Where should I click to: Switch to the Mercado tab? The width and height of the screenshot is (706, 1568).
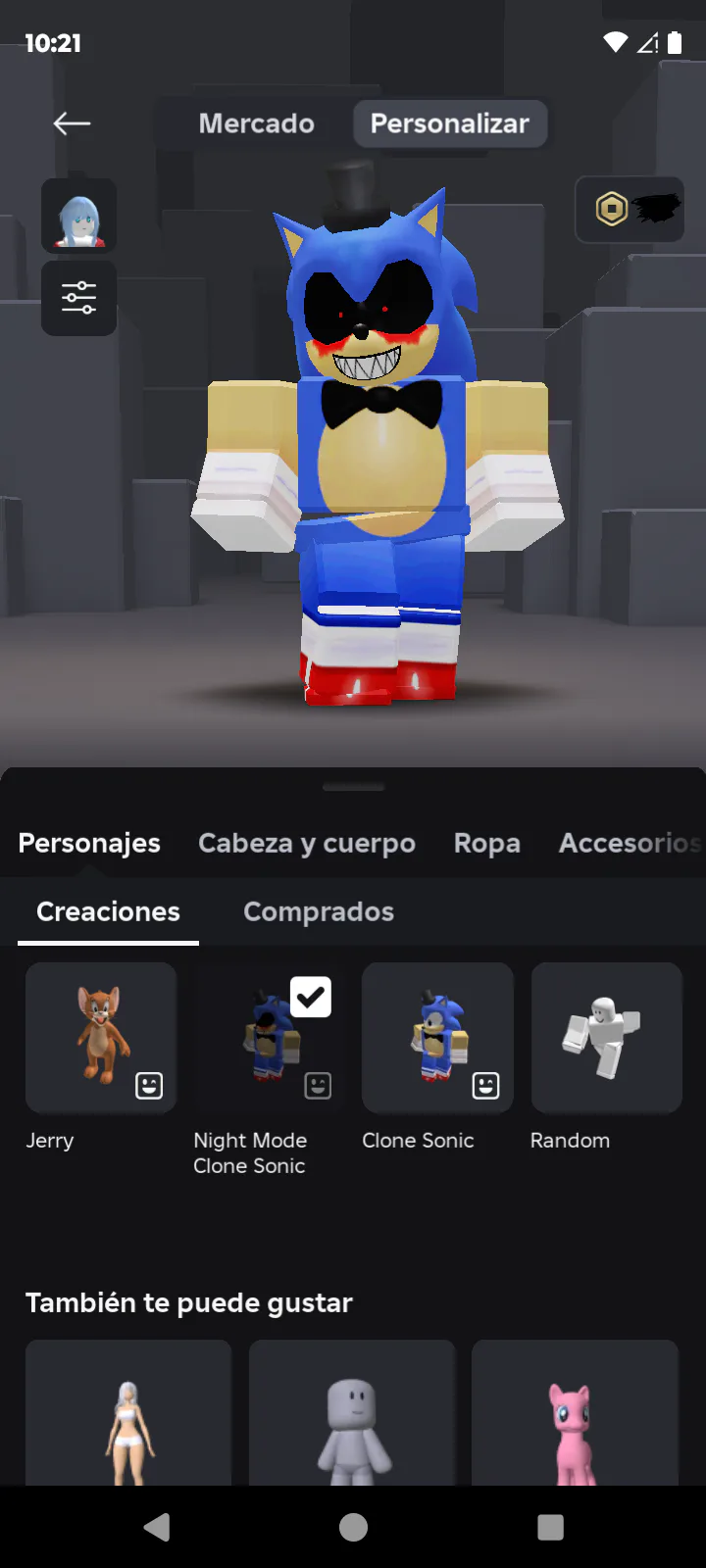256,123
